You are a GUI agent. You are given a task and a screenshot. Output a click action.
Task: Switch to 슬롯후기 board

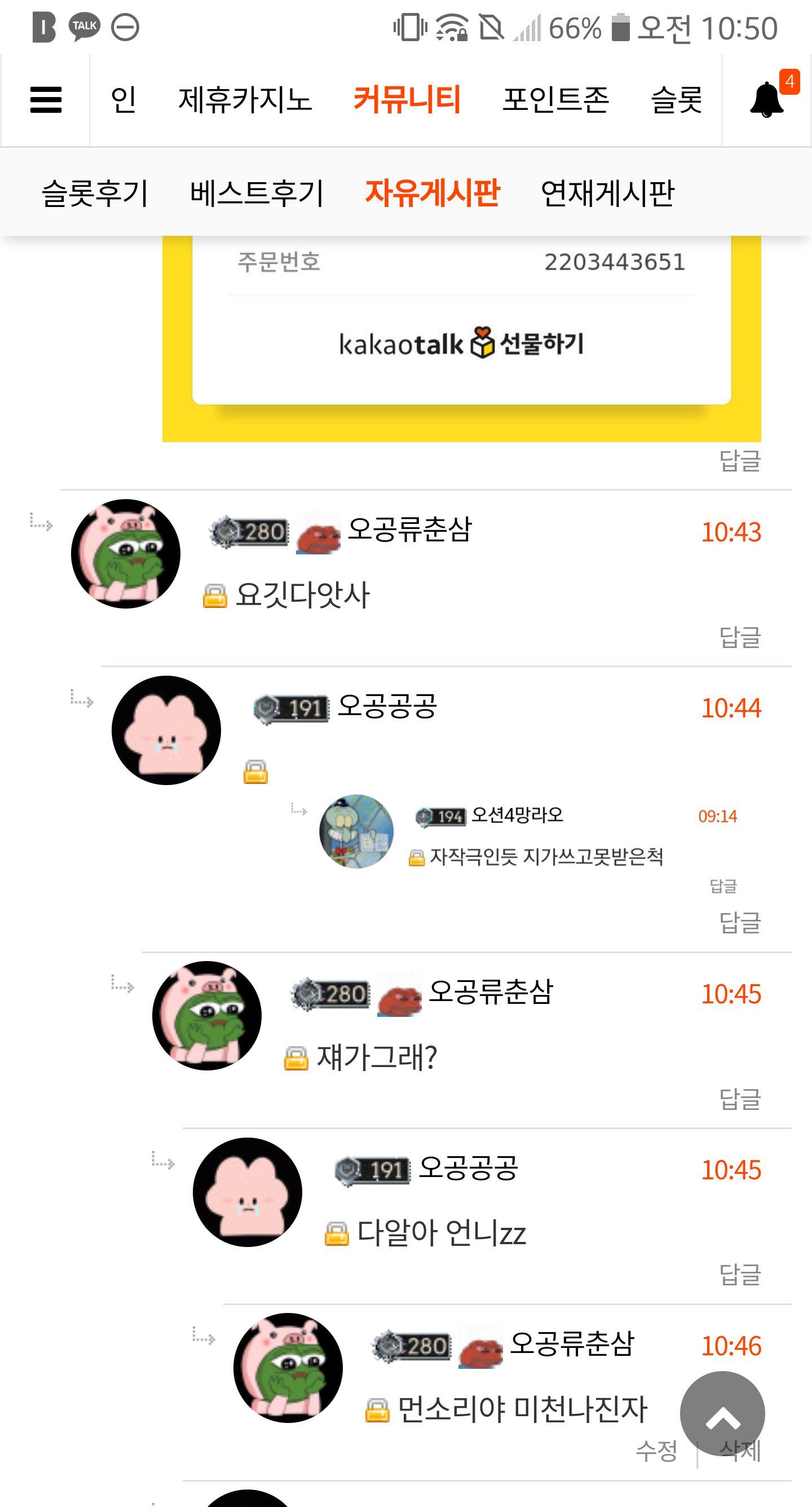coord(95,193)
